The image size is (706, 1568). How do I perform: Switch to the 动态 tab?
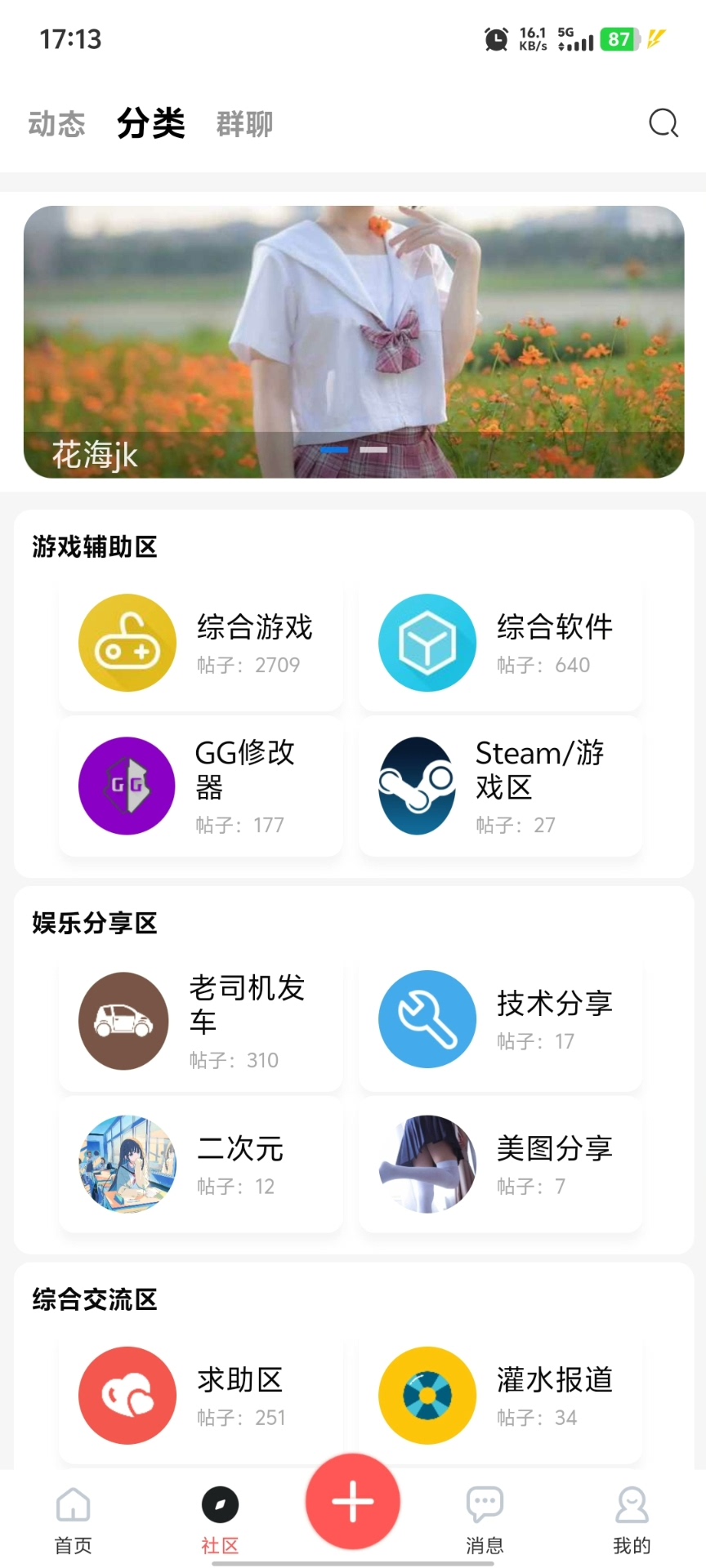56,124
